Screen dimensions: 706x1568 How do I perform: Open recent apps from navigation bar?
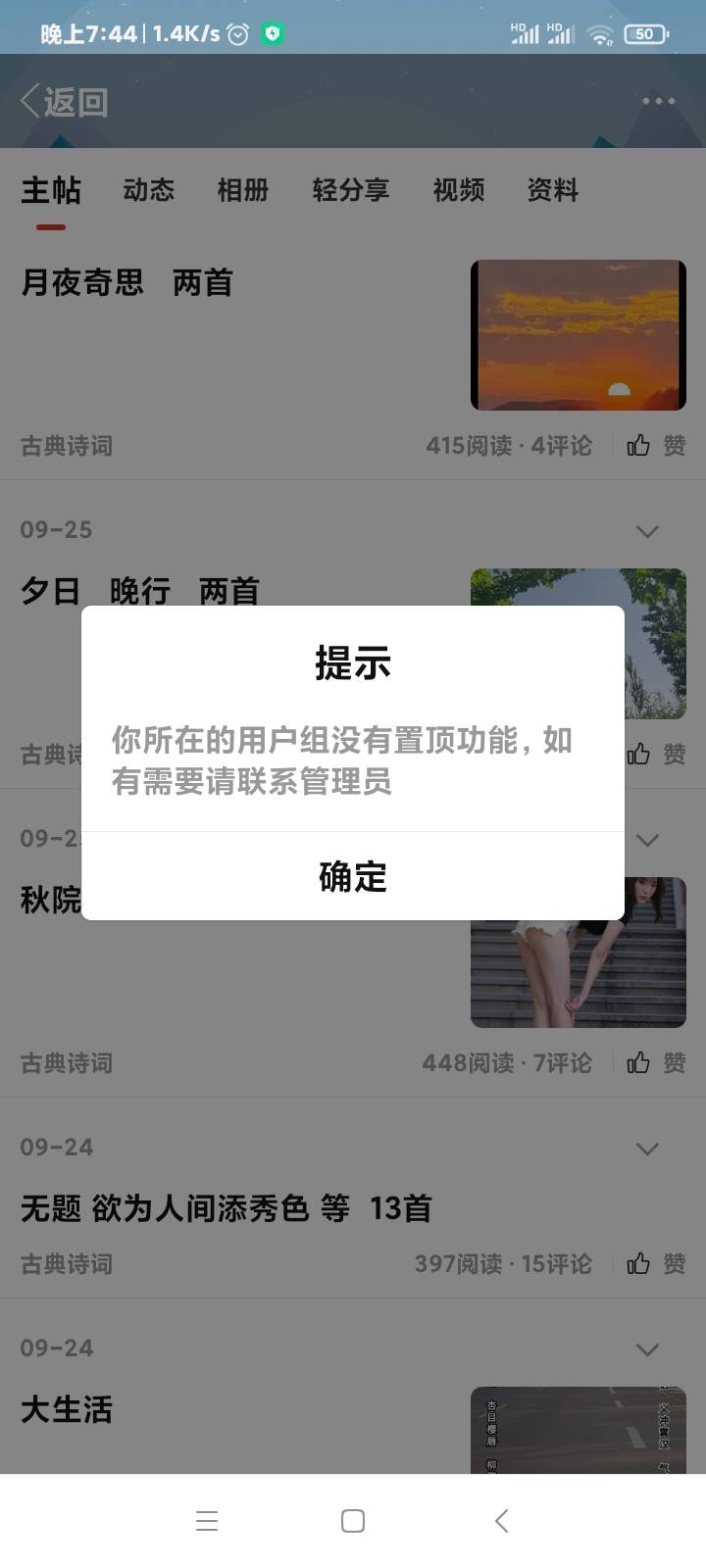(207, 1521)
